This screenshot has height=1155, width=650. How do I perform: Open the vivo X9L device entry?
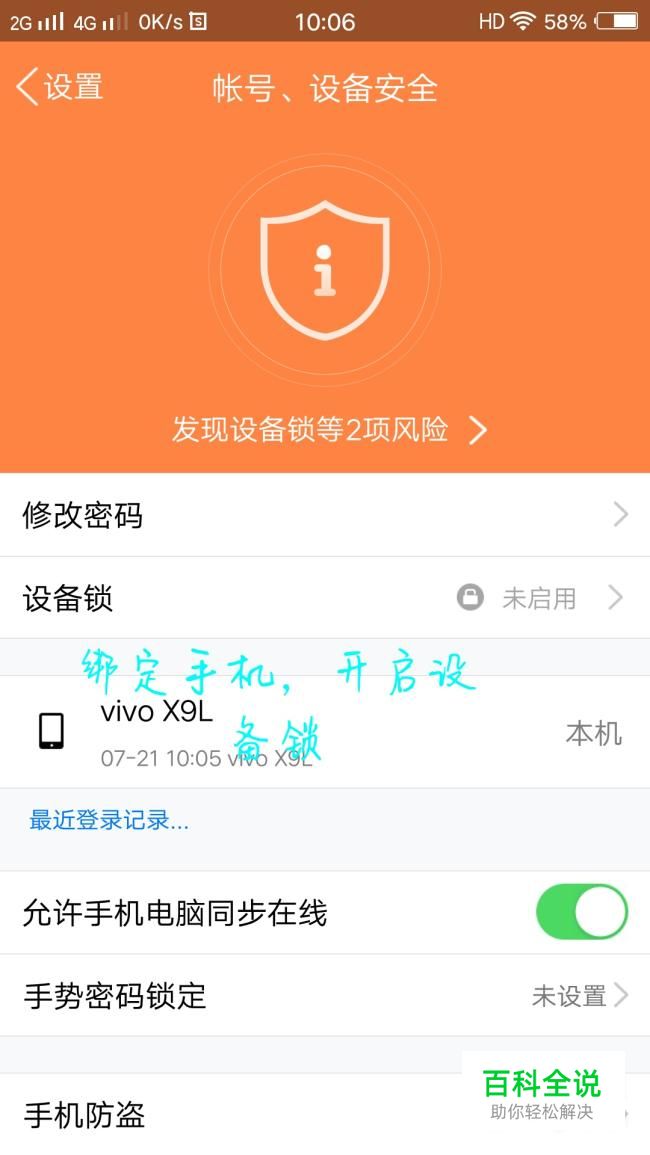click(325, 731)
